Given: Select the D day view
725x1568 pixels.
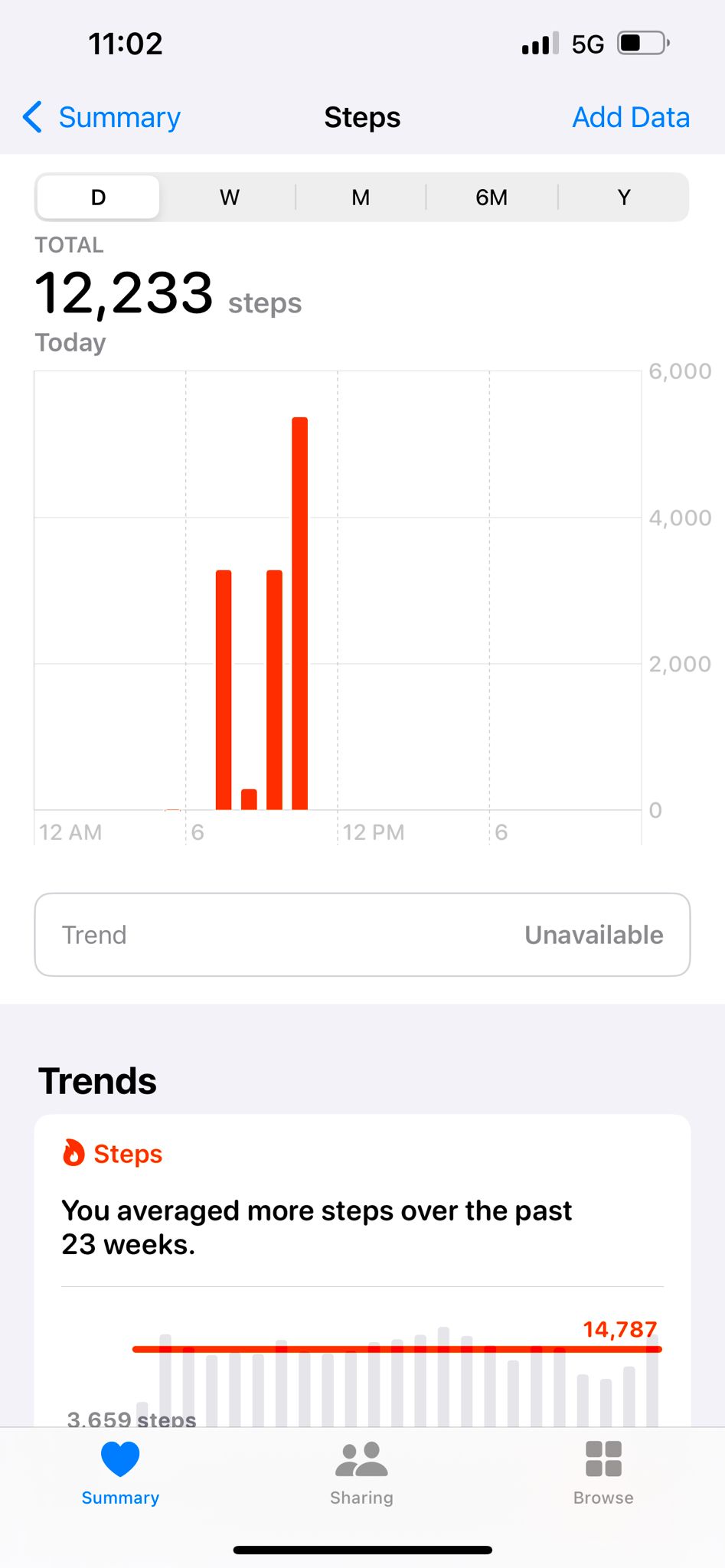Looking at the screenshot, I should coord(99,198).
